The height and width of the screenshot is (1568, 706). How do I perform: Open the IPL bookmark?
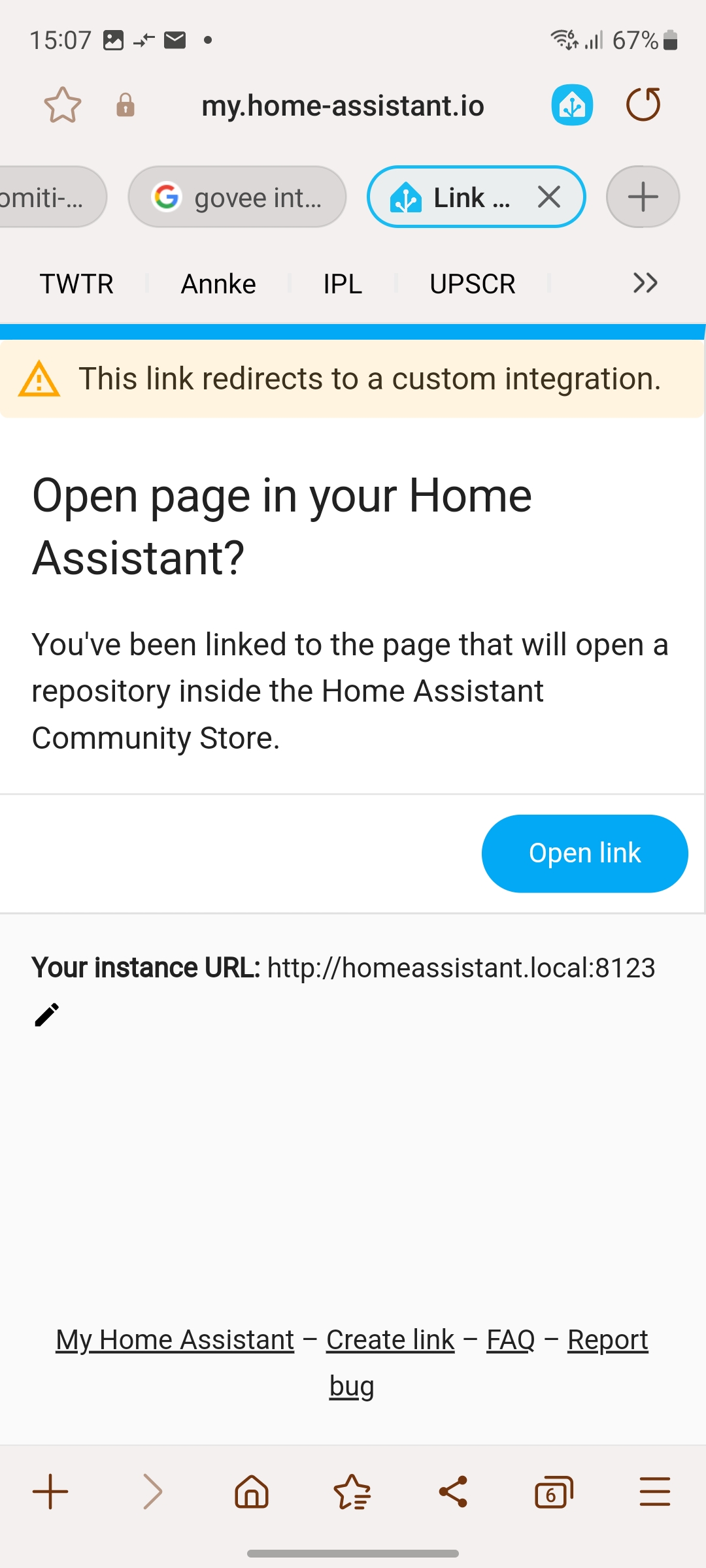tap(343, 284)
